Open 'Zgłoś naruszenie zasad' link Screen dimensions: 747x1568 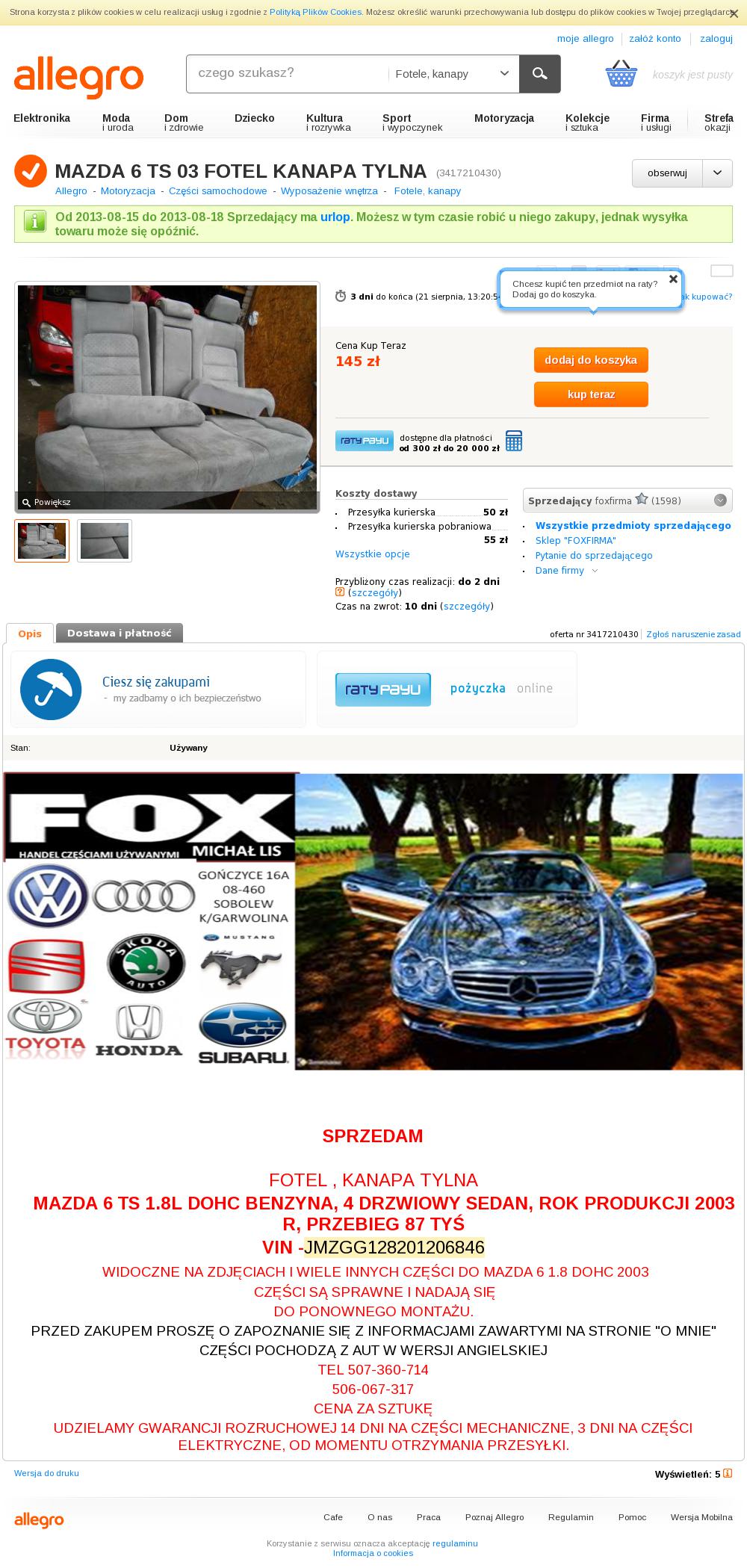coord(693,634)
